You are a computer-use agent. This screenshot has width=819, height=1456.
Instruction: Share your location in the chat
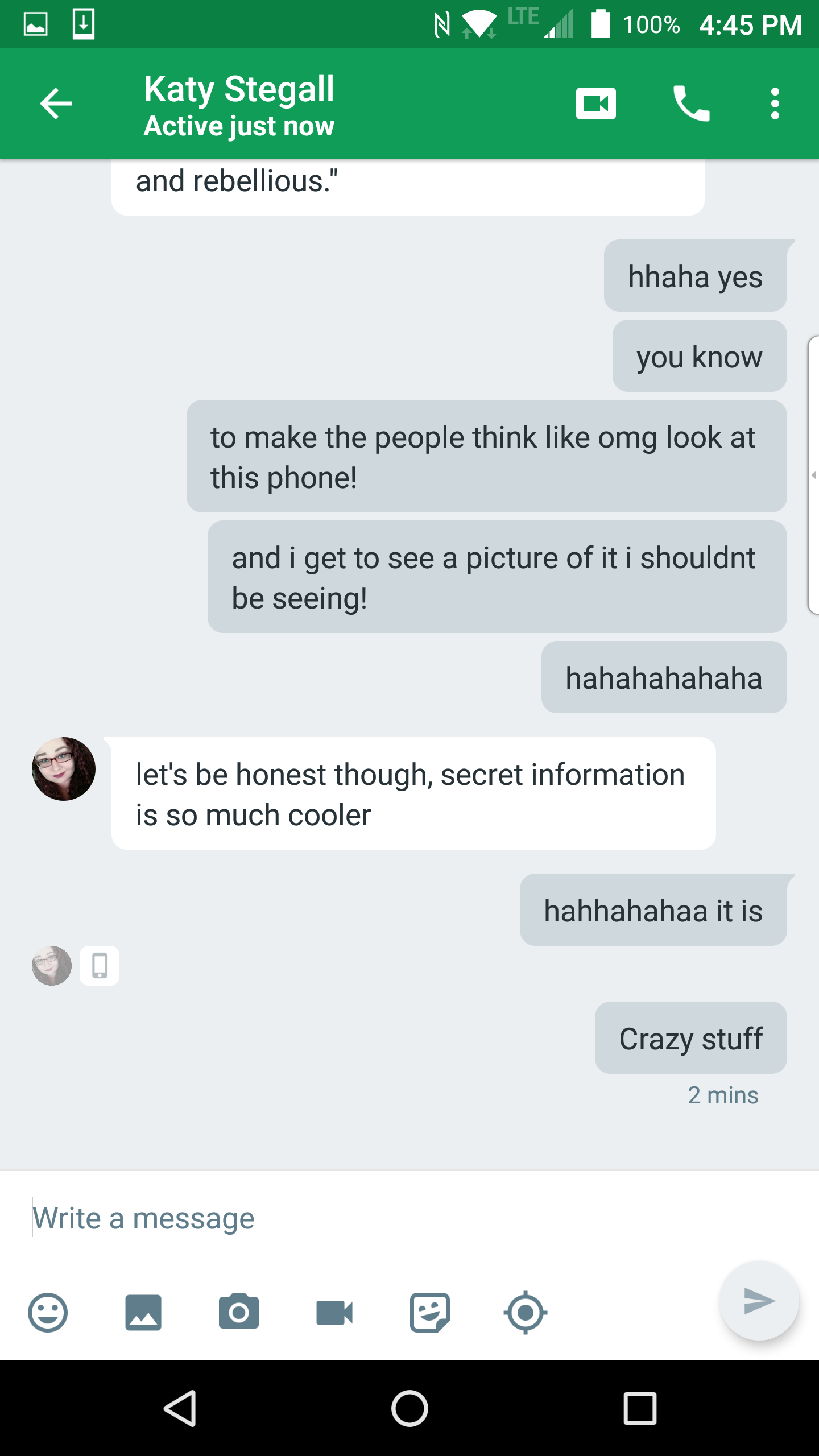pyautogui.click(x=526, y=1313)
